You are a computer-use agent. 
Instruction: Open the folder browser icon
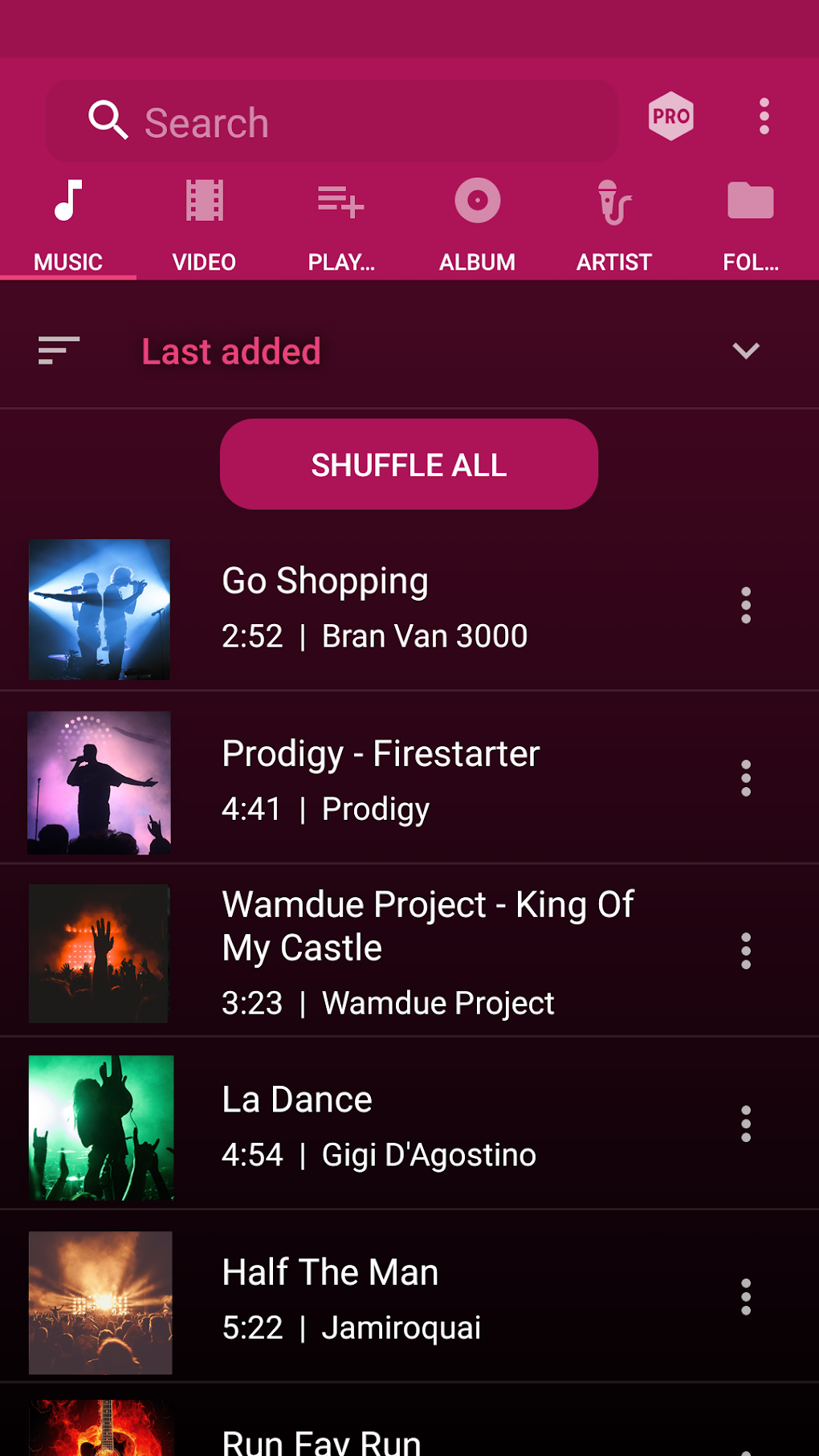pos(751,202)
